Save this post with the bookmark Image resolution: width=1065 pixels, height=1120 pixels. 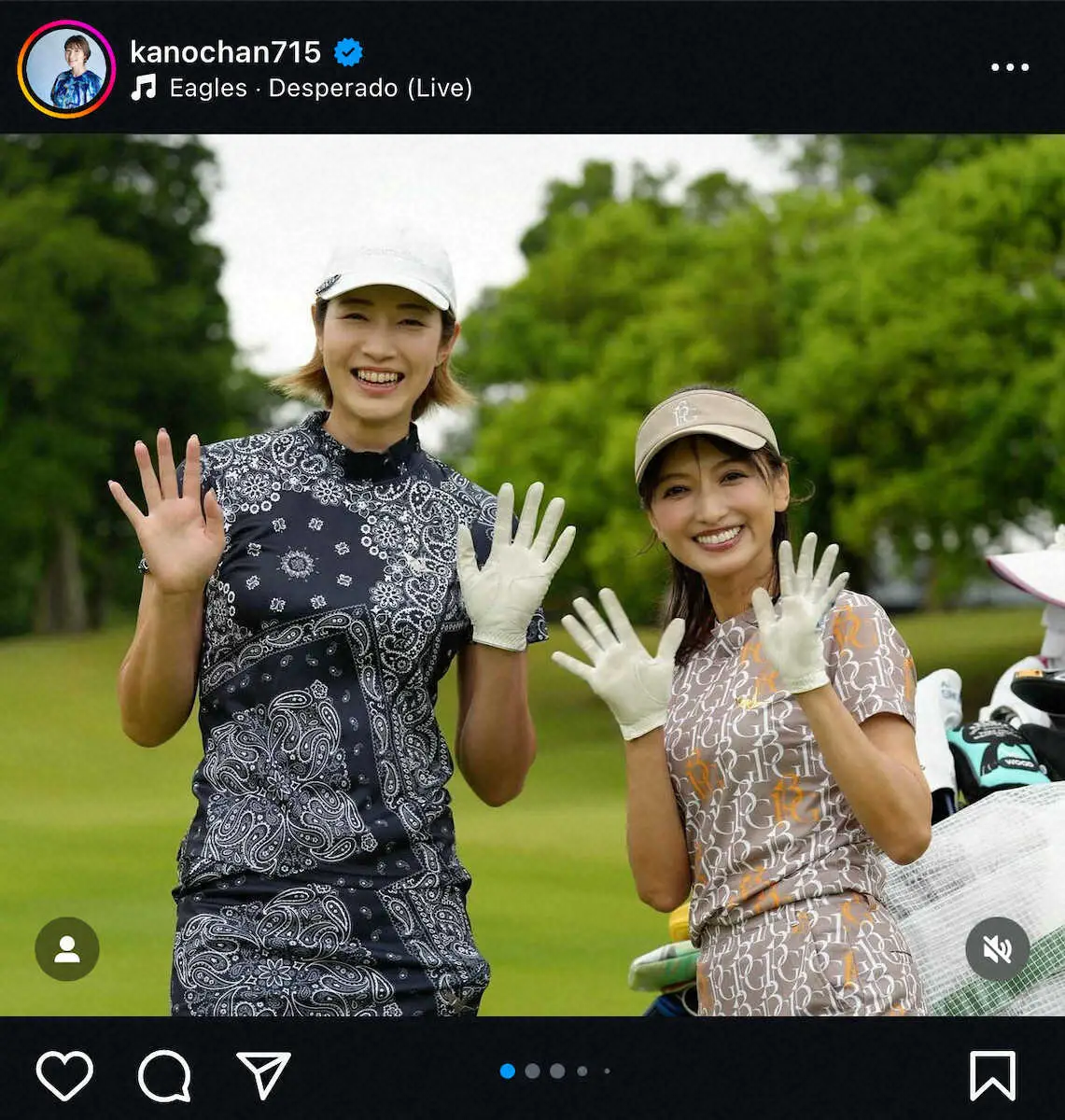pos(992,1075)
